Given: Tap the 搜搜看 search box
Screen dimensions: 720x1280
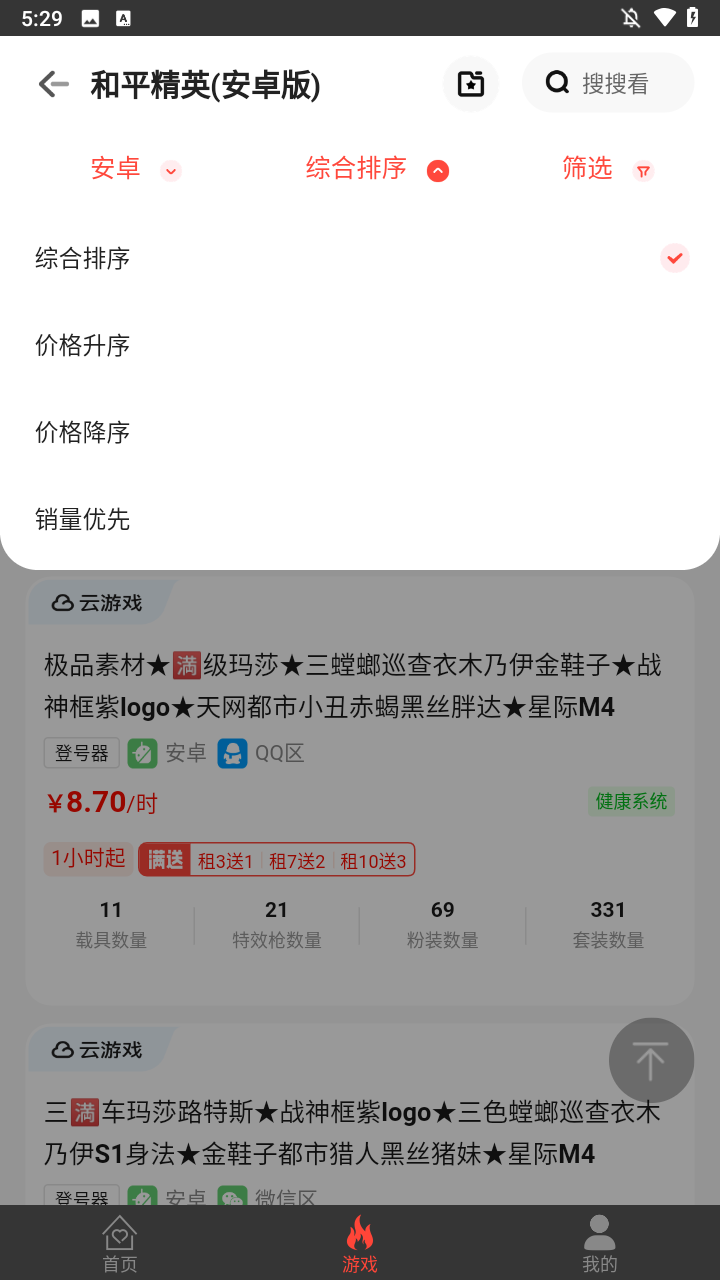Looking at the screenshot, I should point(608,84).
